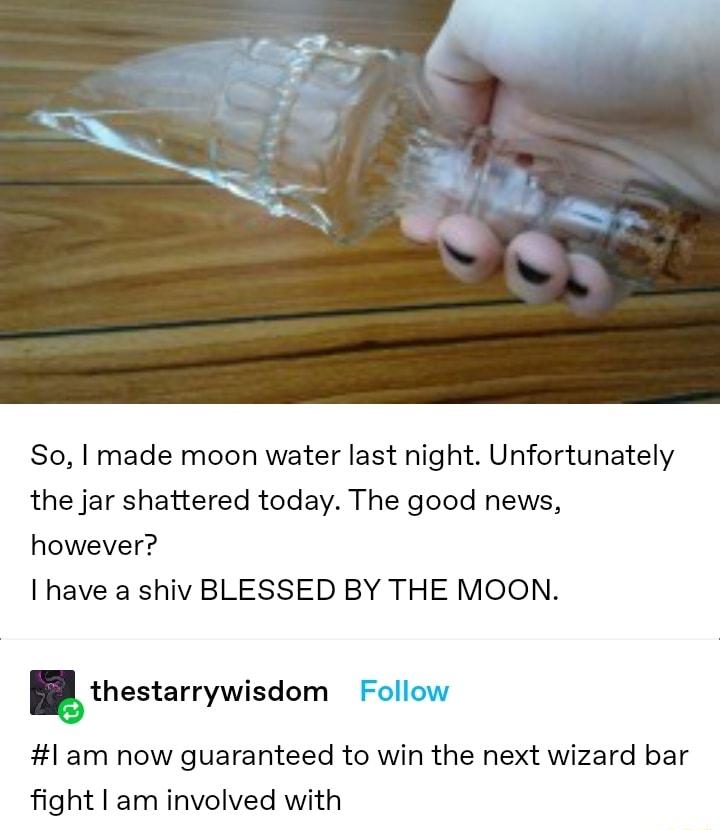
Task: Click the wizard bar fight hashtag
Action: (x=360, y=775)
